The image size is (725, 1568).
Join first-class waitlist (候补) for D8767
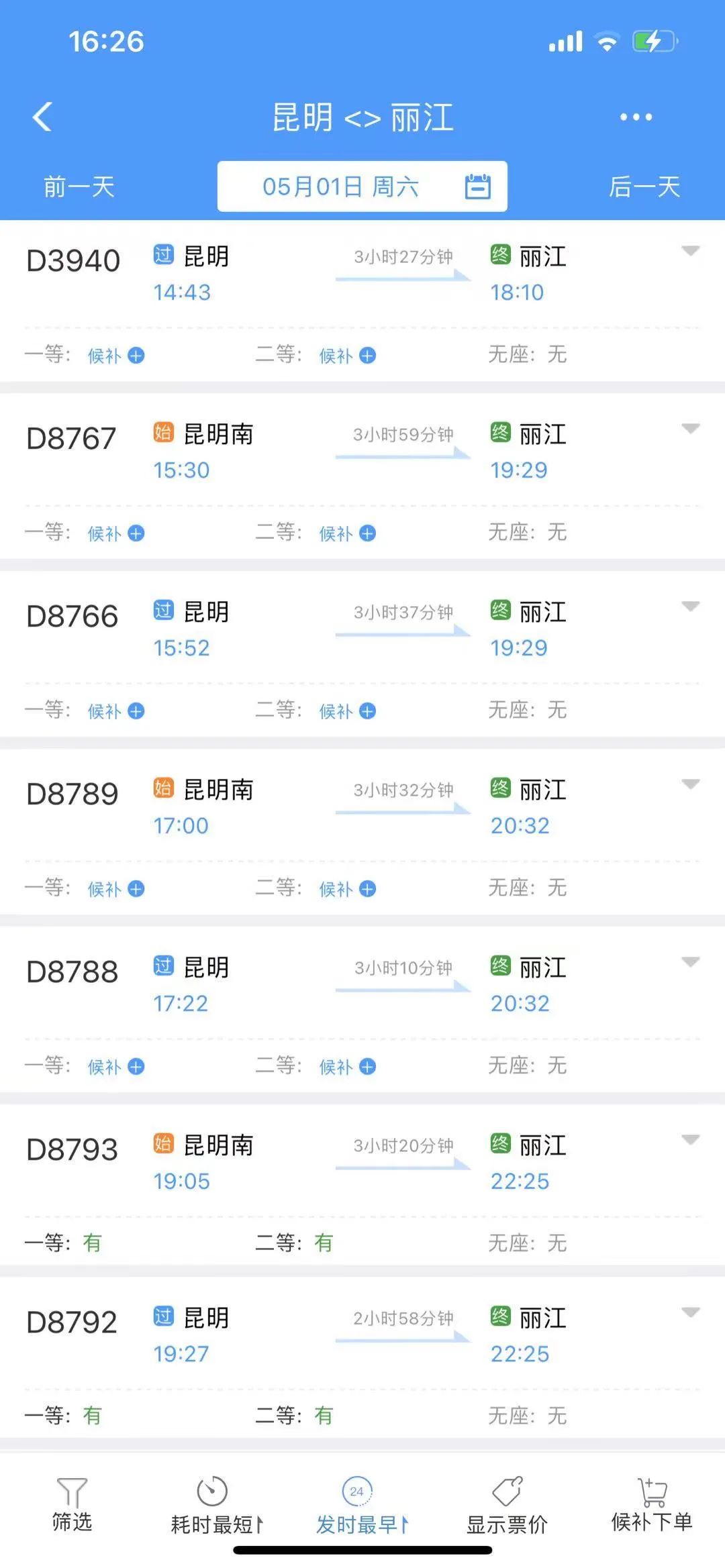[x=116, y=533]
